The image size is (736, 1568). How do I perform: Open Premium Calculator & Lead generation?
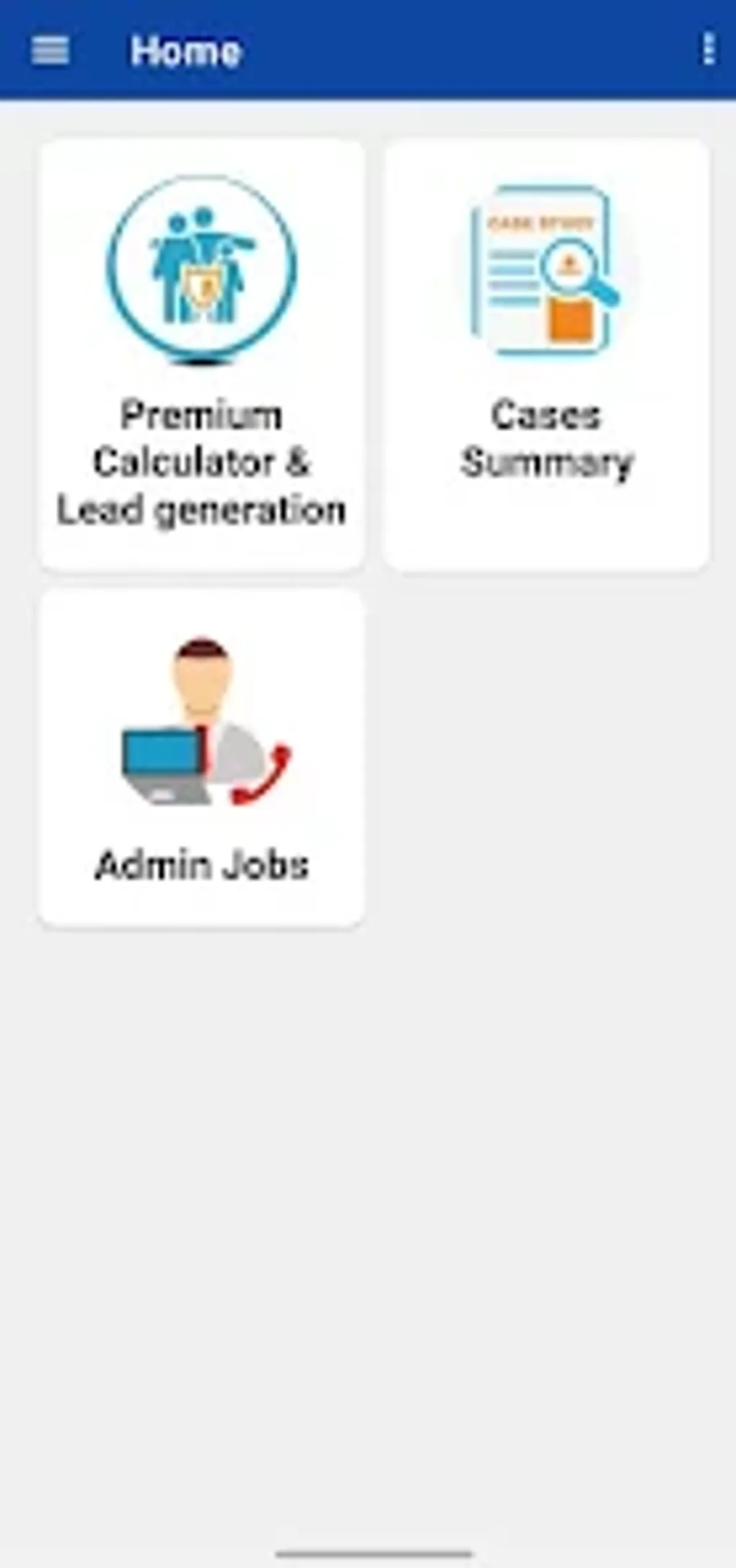click(202, 354)
